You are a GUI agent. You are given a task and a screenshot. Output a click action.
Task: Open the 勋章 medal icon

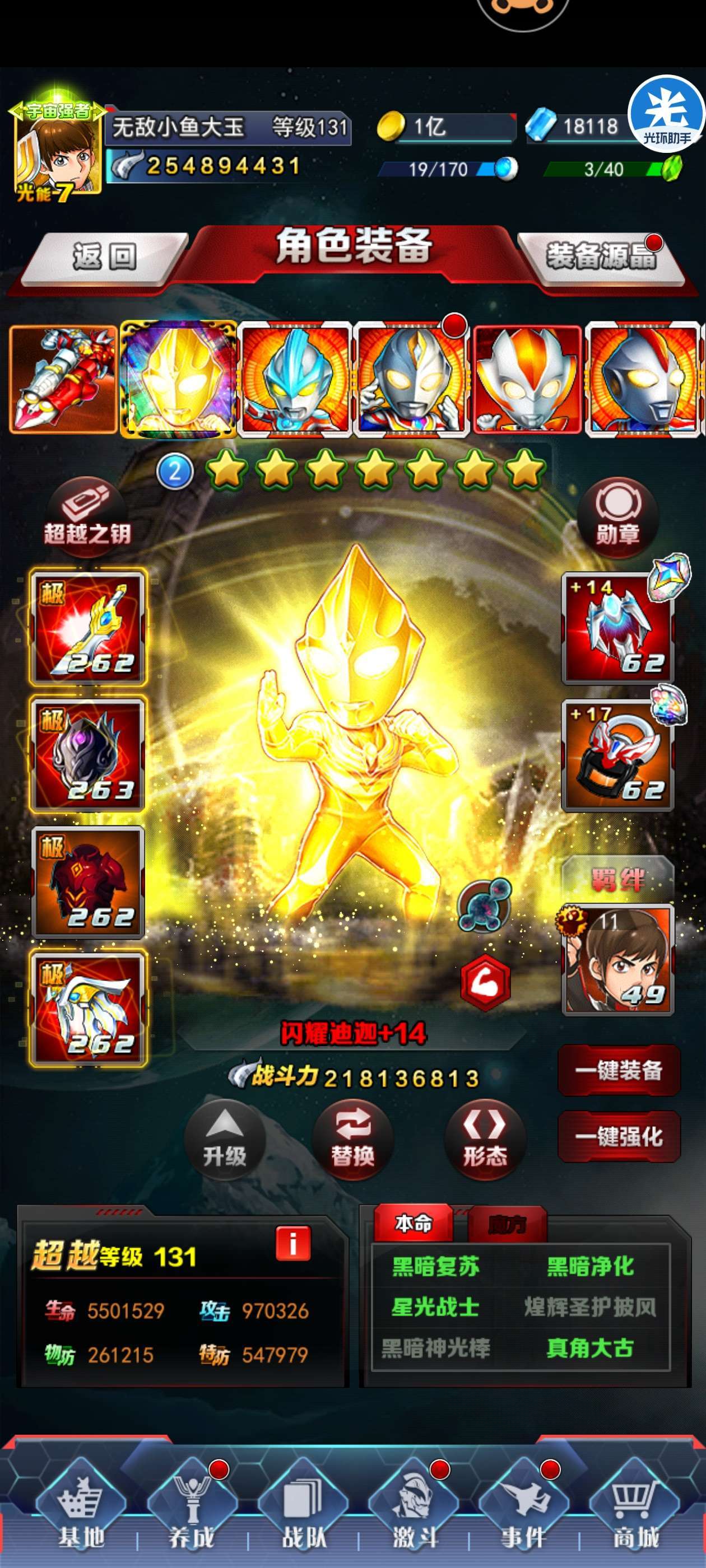point(617,518)
